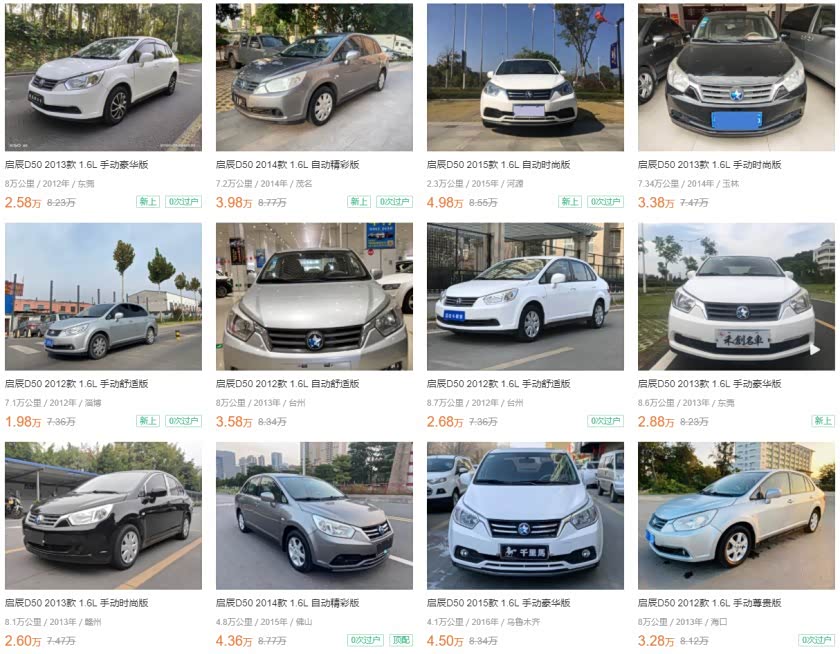The width and height of the screenshot is (840, 654).
Task: Select the 1.98万 手动舒适版 car in 淄博
Action: [102, 297]
